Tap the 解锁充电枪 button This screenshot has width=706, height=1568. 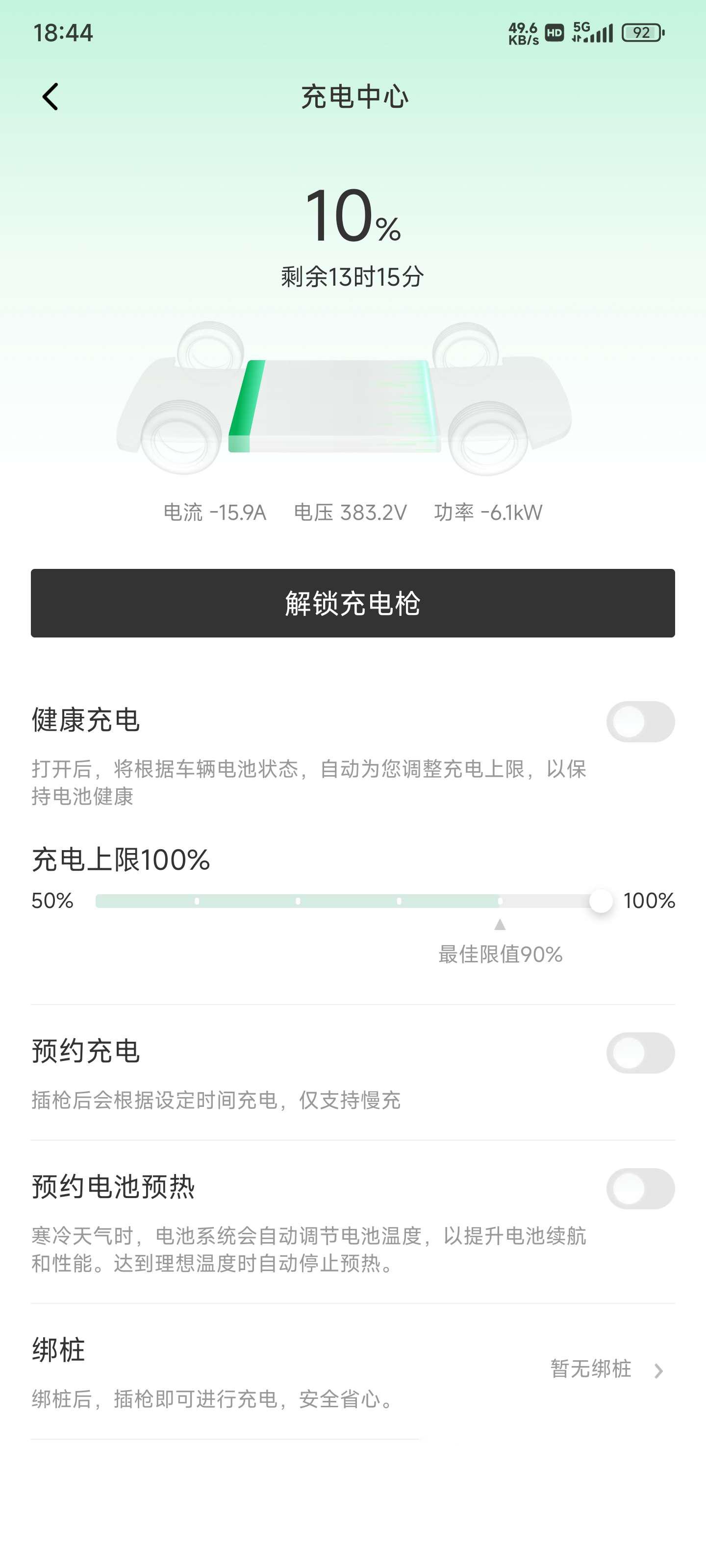(353, 603)
